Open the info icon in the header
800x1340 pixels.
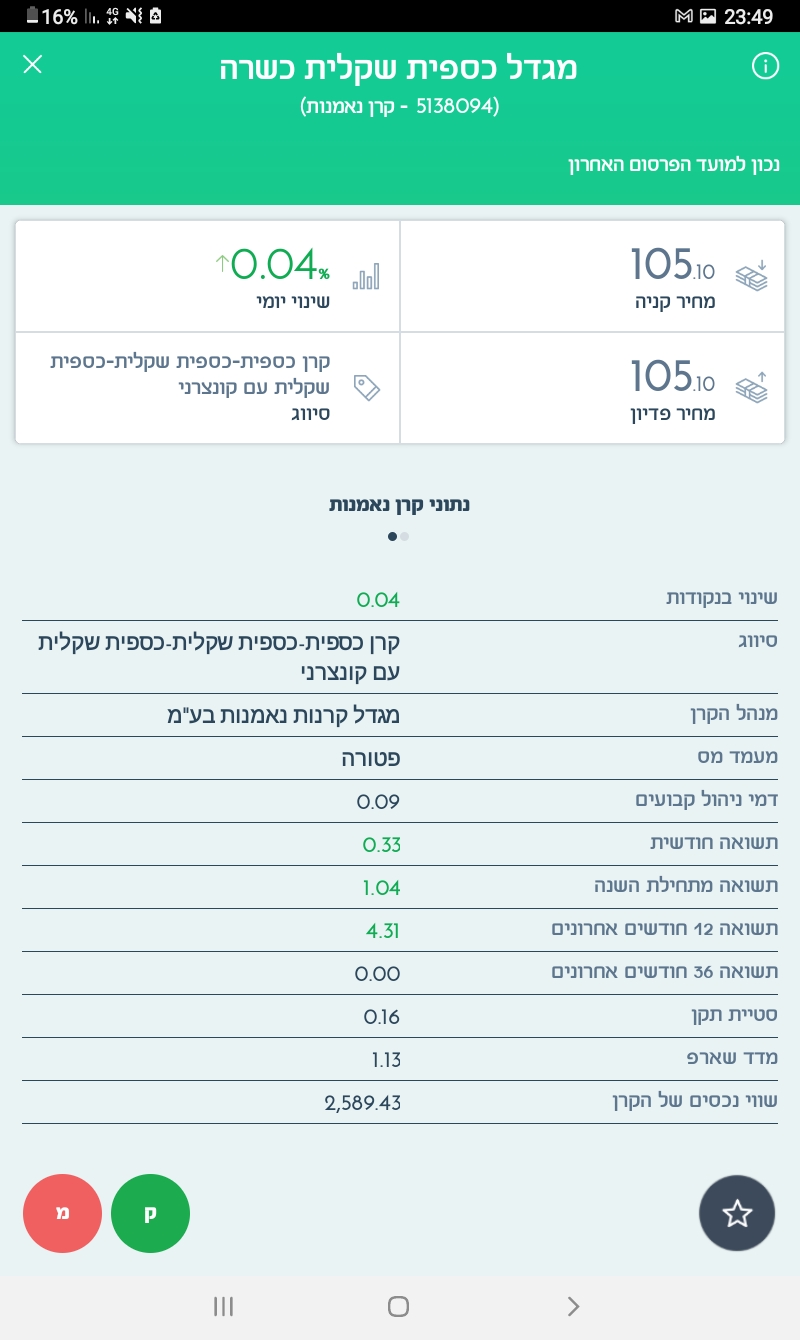[x=765, y=66]
